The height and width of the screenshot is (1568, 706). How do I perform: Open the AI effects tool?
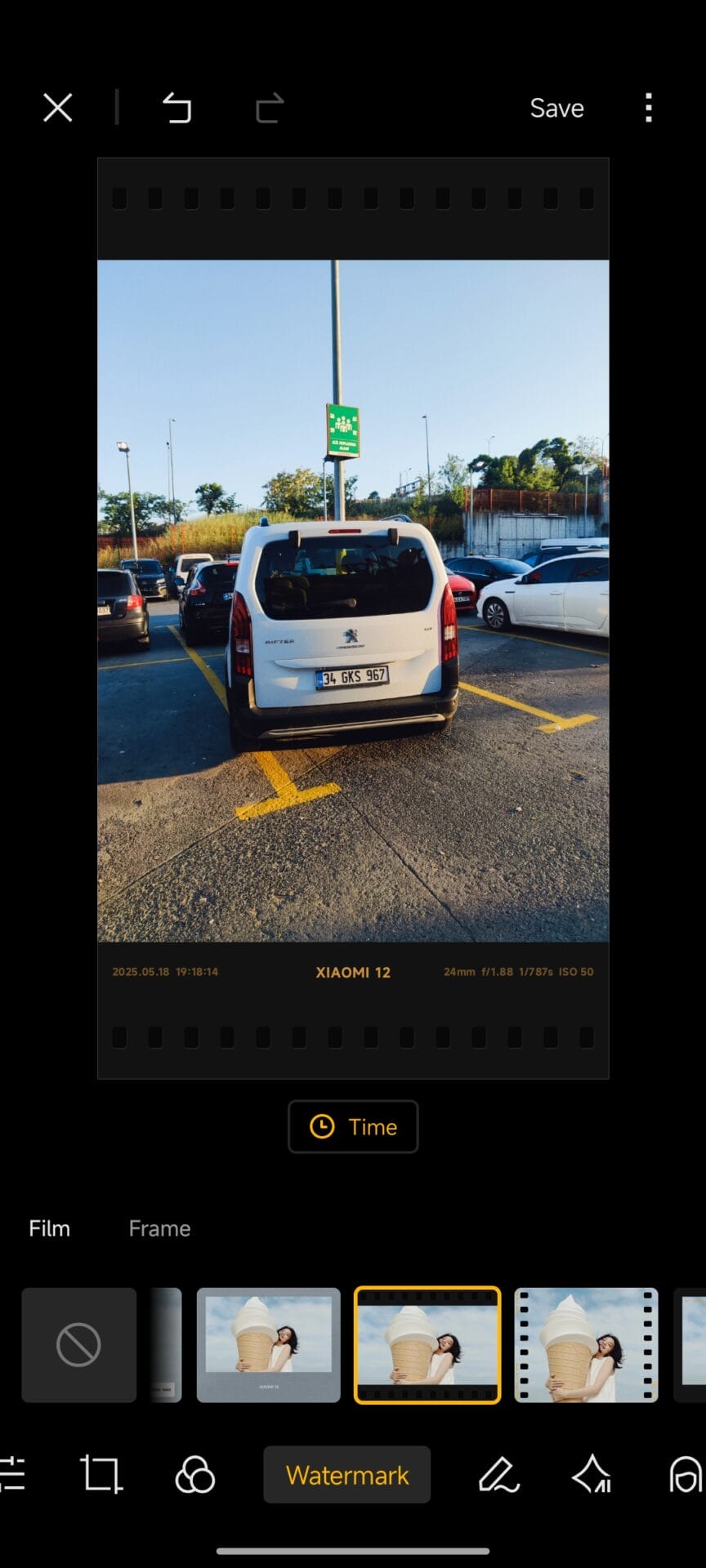pos(592,1475)
